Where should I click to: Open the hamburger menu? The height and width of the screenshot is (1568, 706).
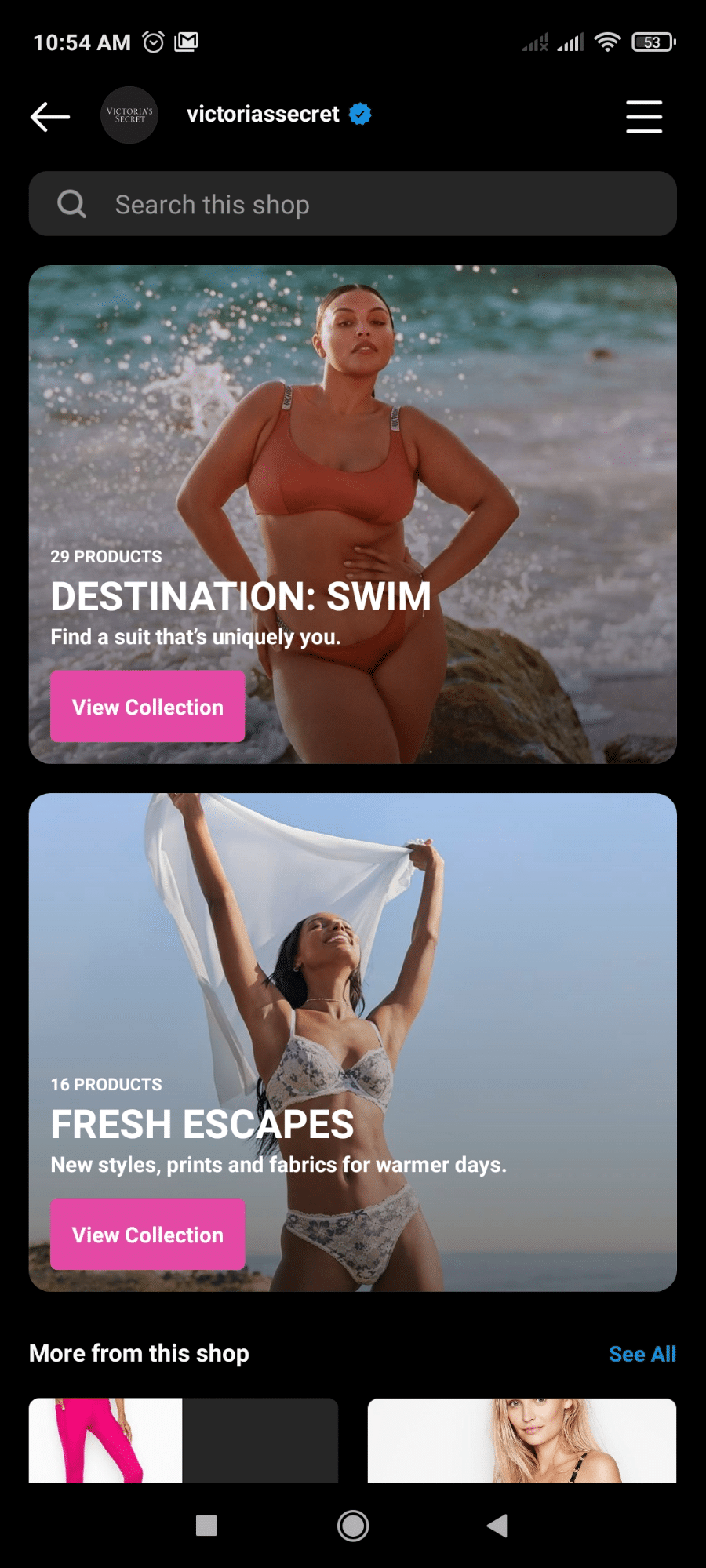tap(643, 116)
